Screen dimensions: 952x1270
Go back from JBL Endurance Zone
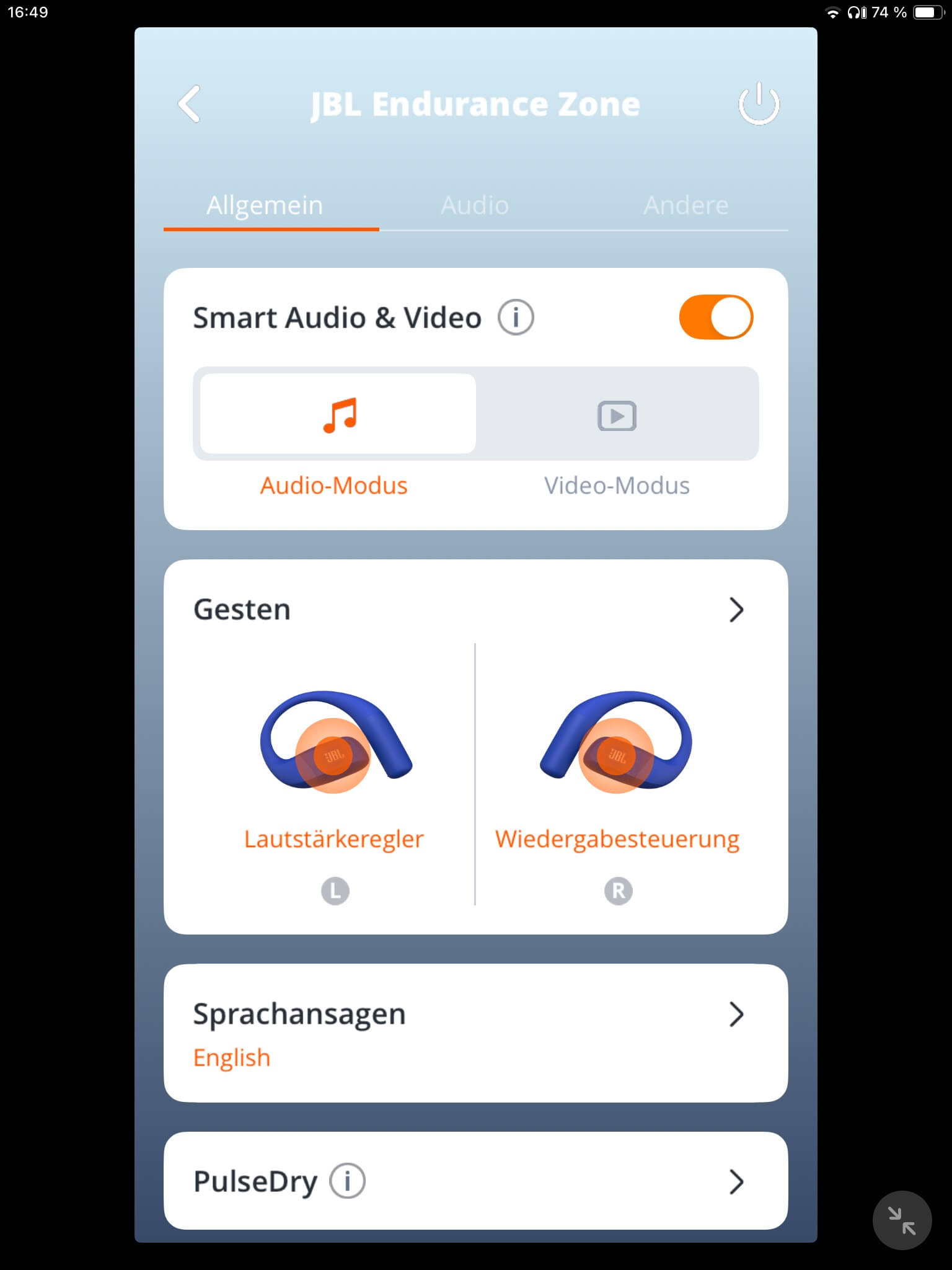190,104
